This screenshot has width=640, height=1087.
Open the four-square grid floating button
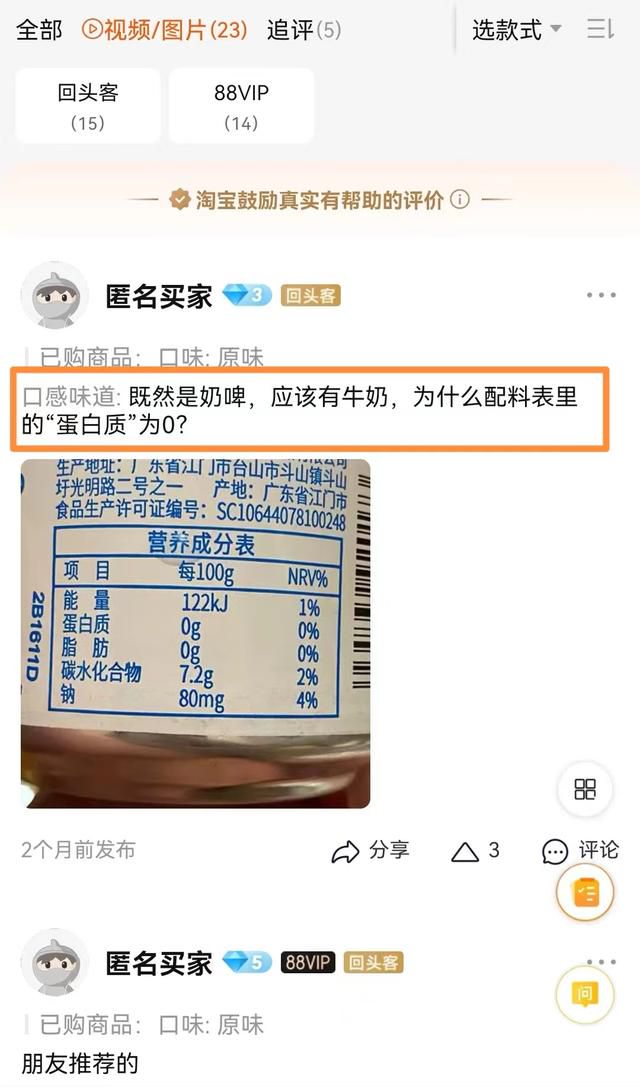pyautogui.click(x=585, y=789)
